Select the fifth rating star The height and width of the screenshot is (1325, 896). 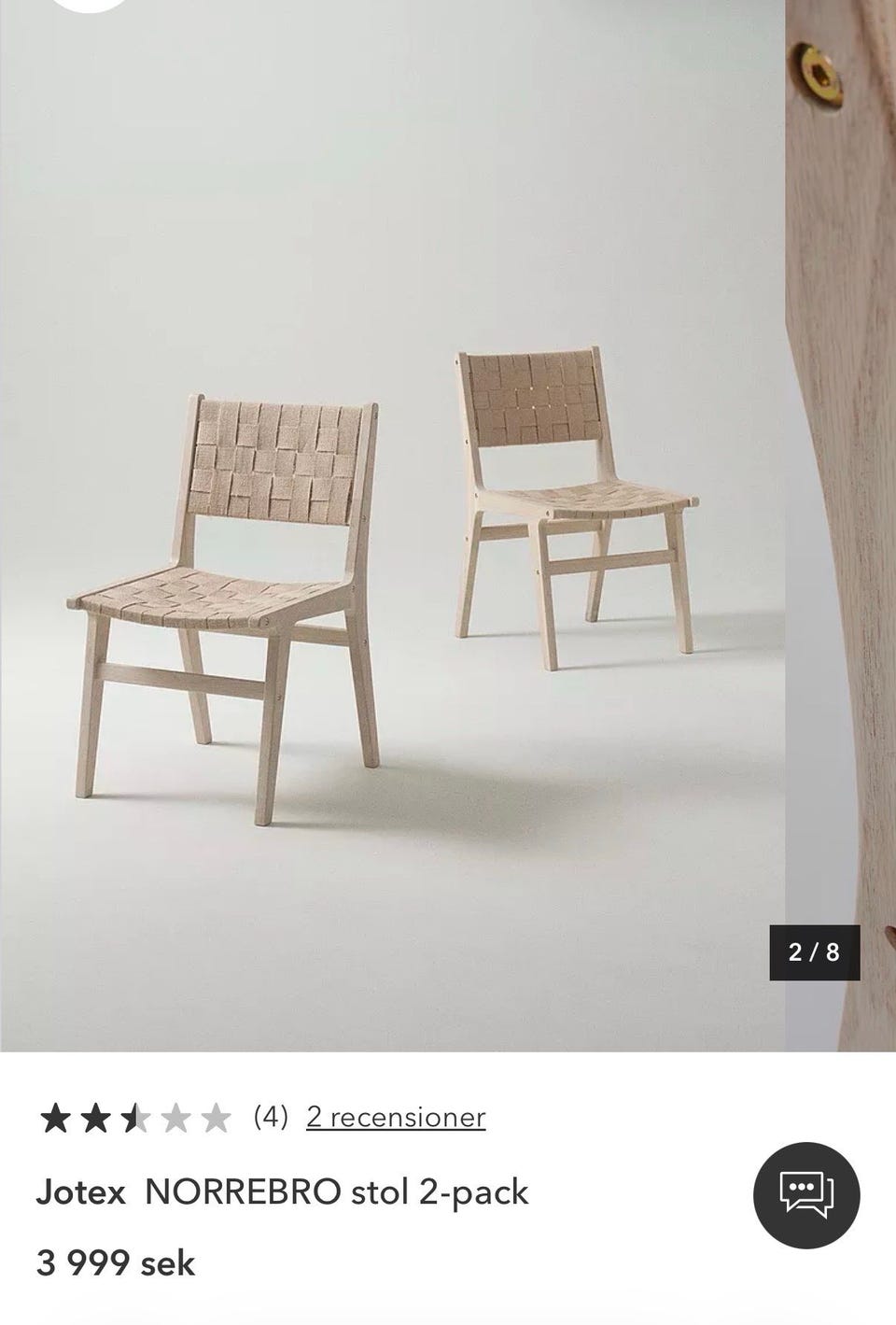click(x=213, y=1115)
